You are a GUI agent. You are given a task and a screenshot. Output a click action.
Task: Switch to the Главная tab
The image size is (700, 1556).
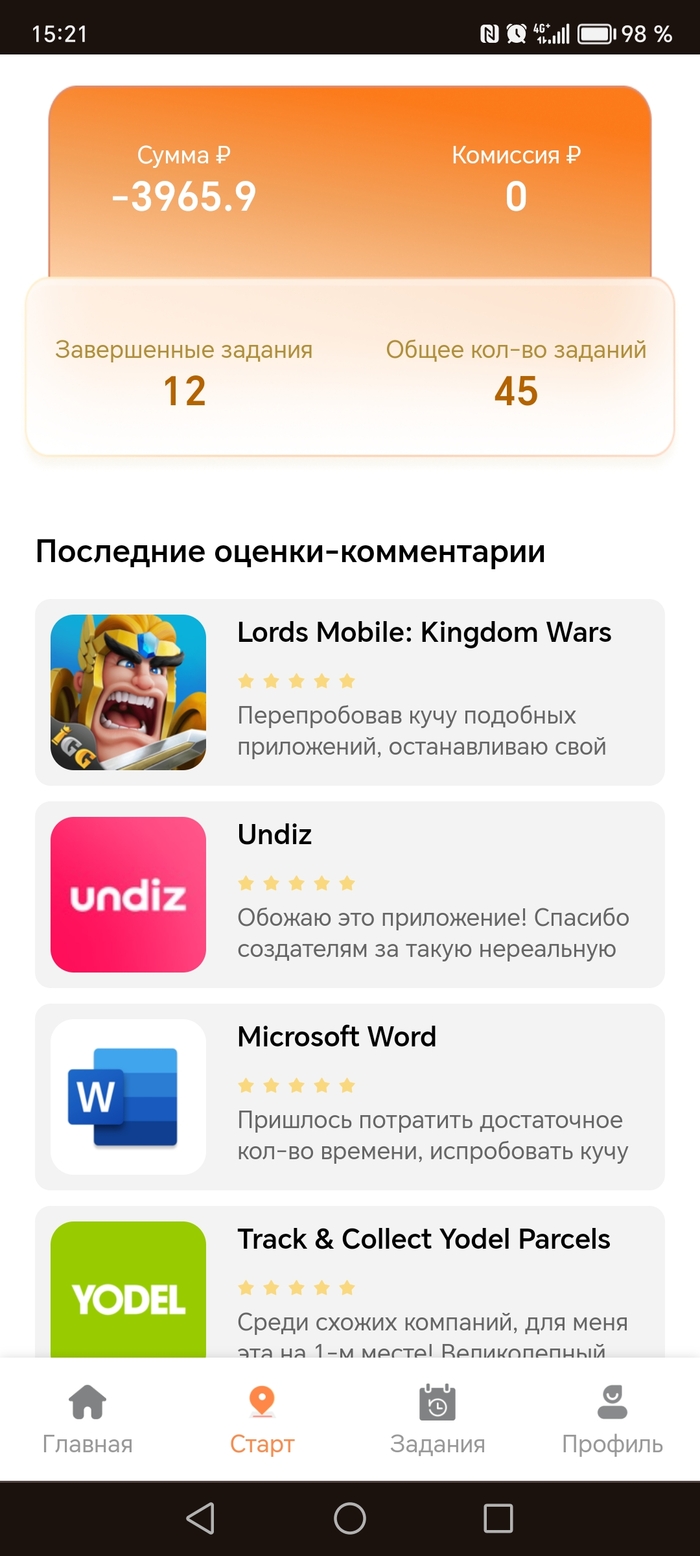[87, 1418]
